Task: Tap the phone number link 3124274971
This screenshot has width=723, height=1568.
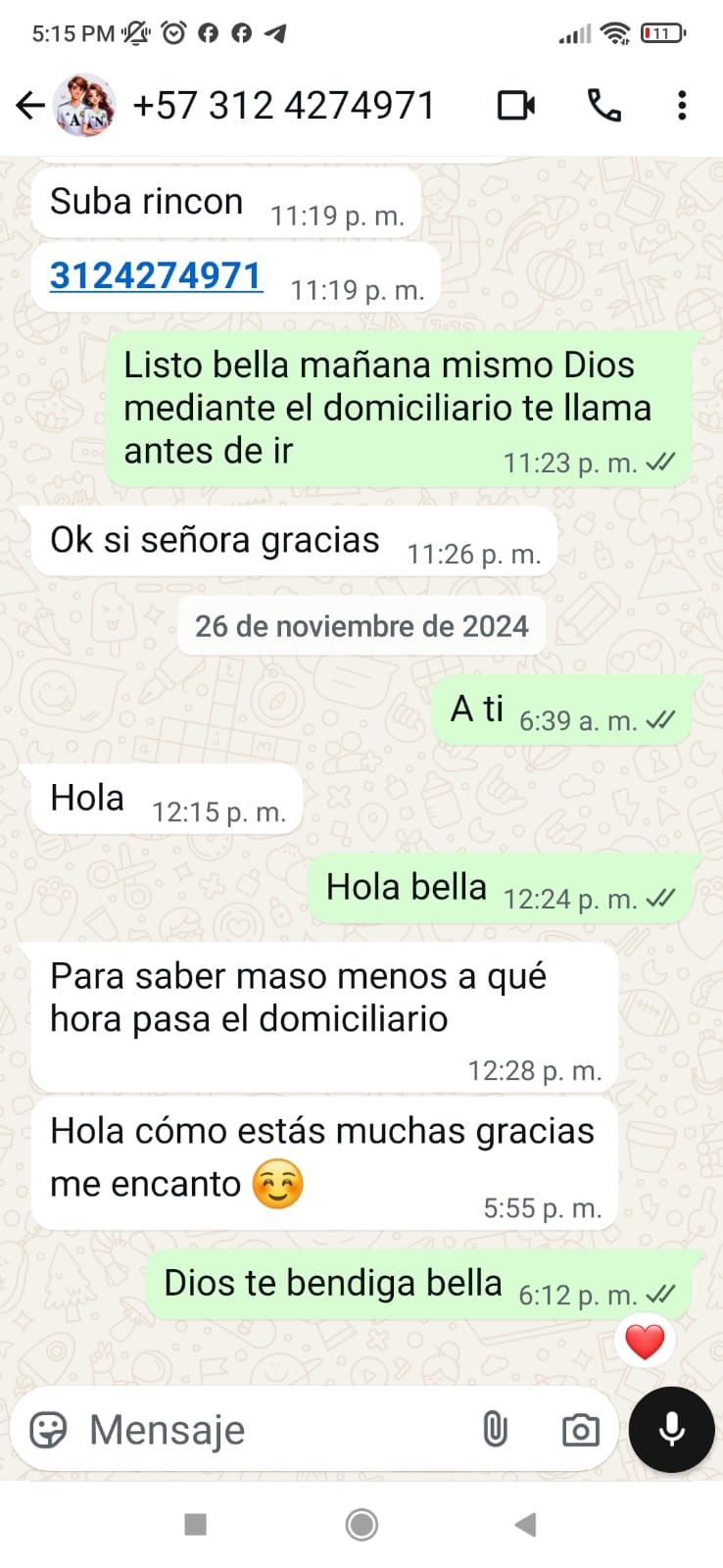Action: click(x=156, y=276)
